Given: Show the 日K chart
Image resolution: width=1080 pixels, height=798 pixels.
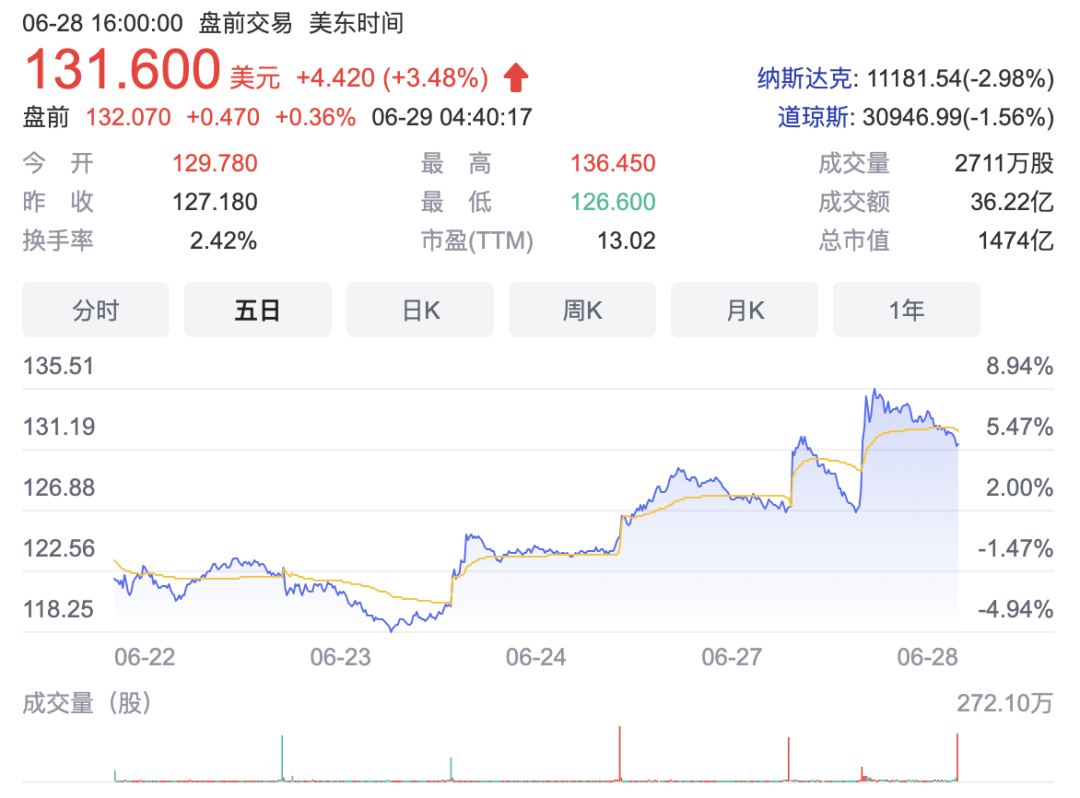Looking at the screenshot, I should 420,310.
